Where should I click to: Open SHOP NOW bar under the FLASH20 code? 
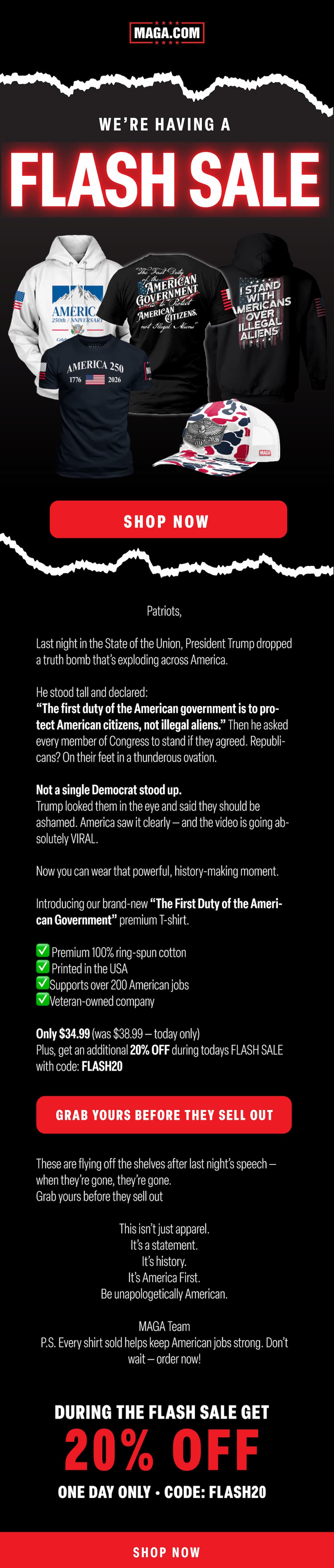pyautogui.click(x=167, y=1551)
